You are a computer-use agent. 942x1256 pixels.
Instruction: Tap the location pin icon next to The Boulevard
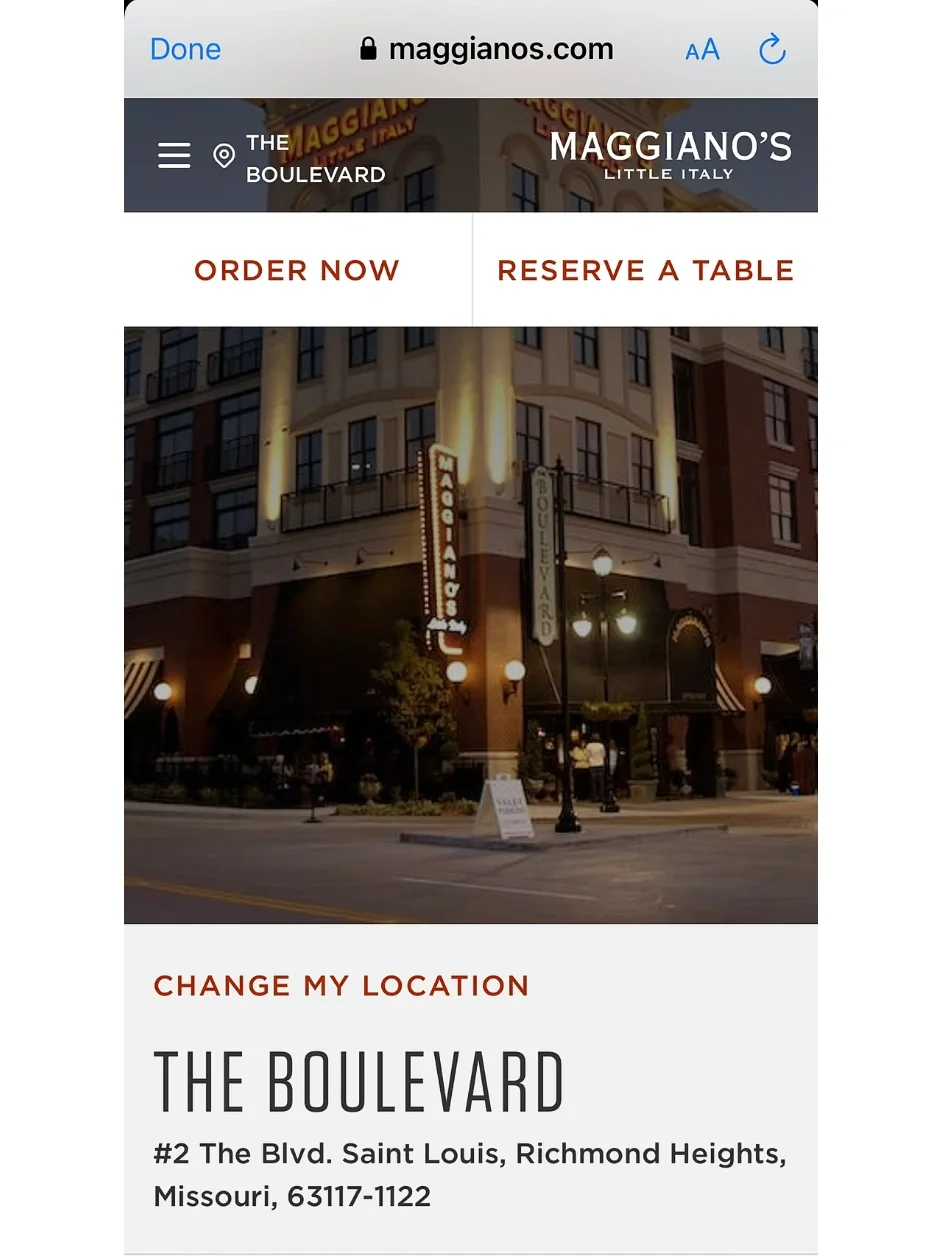pos(224,155)
